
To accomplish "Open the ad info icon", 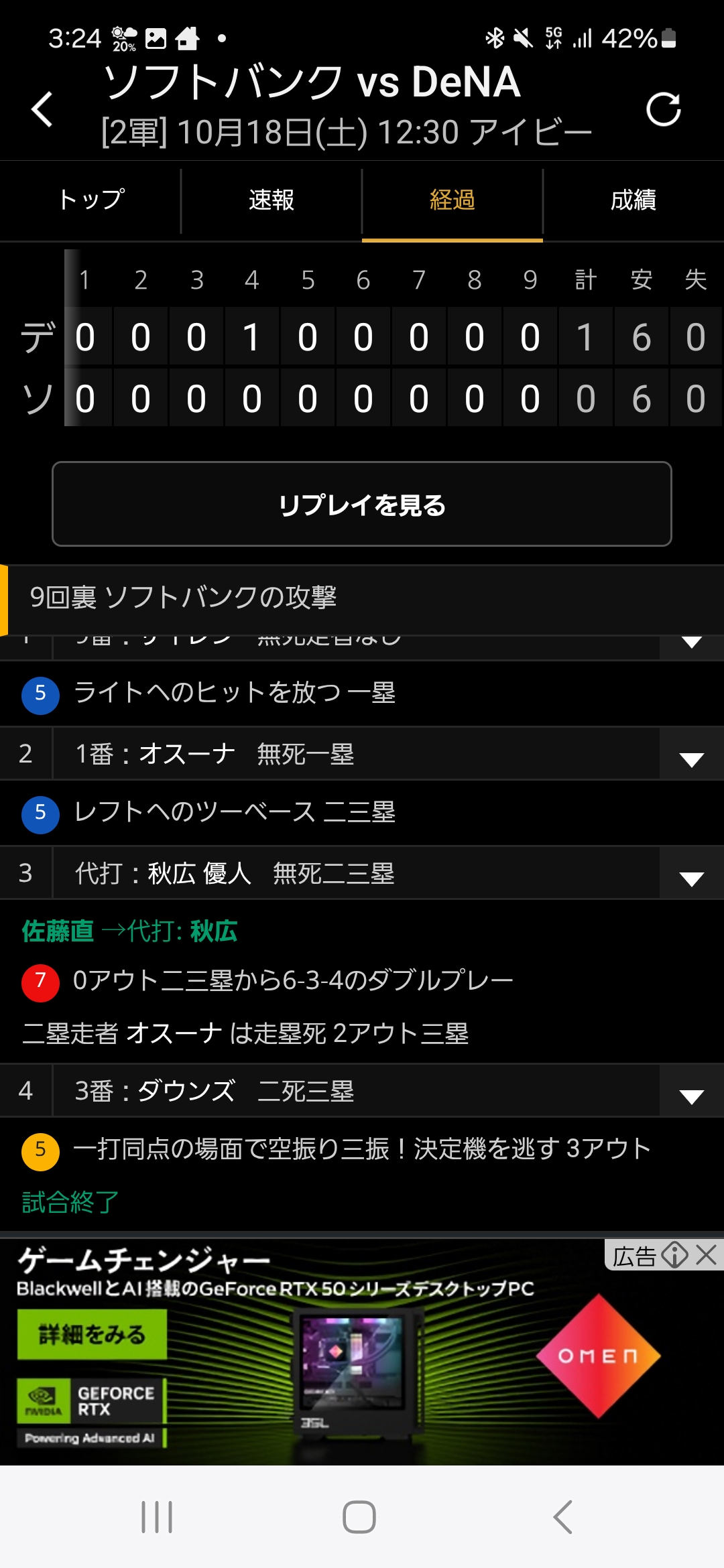I will (x=674, y=1254).
